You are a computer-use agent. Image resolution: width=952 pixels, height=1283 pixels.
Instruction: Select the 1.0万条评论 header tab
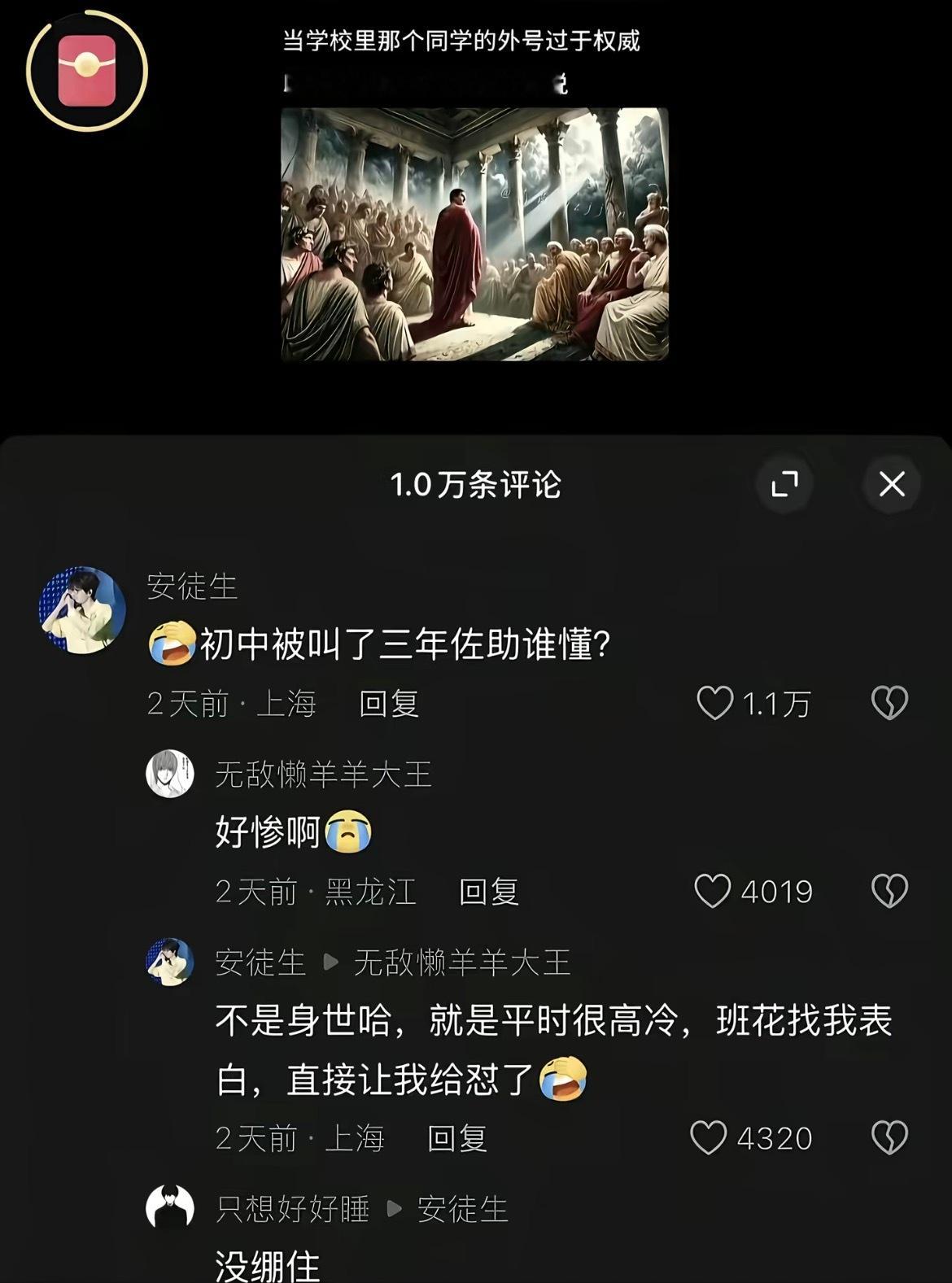click(x=476, y=483)
